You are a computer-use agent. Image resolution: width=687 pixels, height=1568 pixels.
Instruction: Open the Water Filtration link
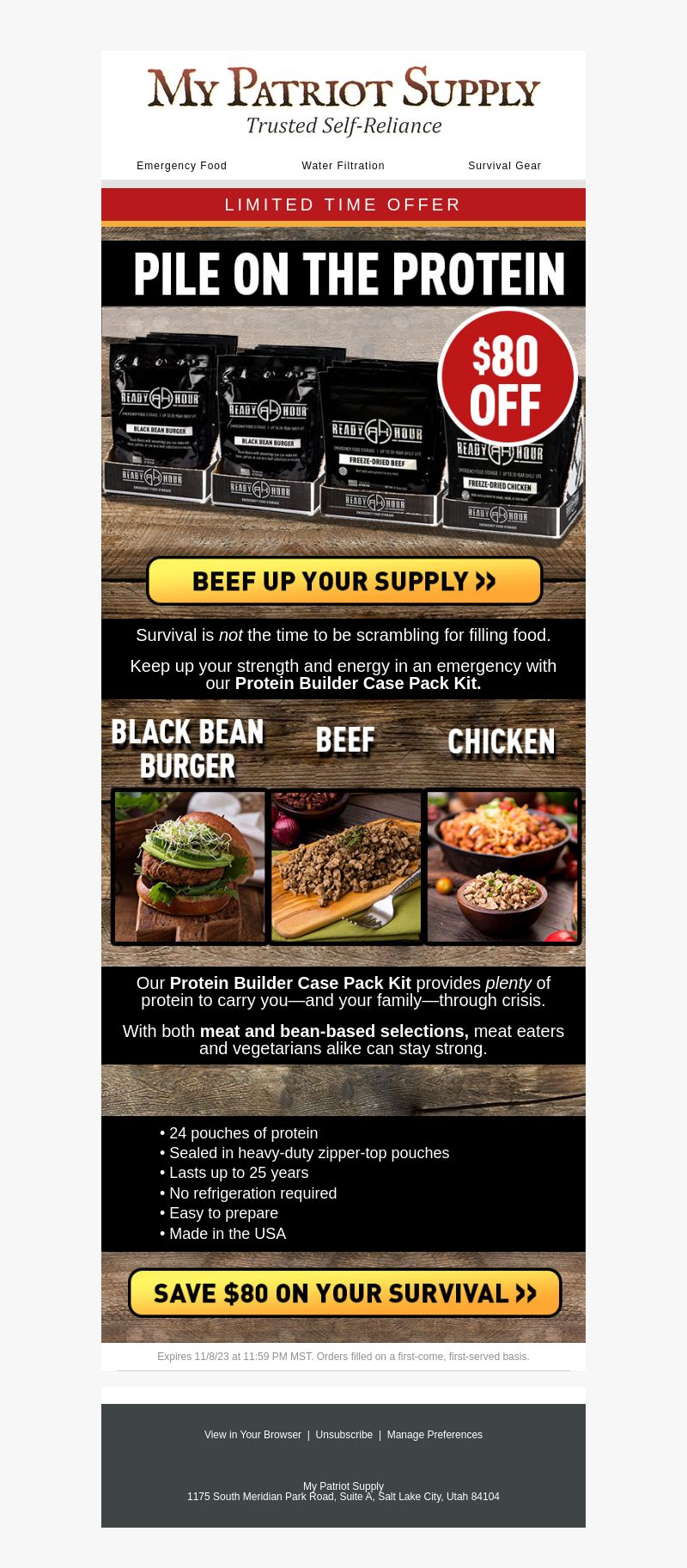pyautogui.click(x=343, y=166)
